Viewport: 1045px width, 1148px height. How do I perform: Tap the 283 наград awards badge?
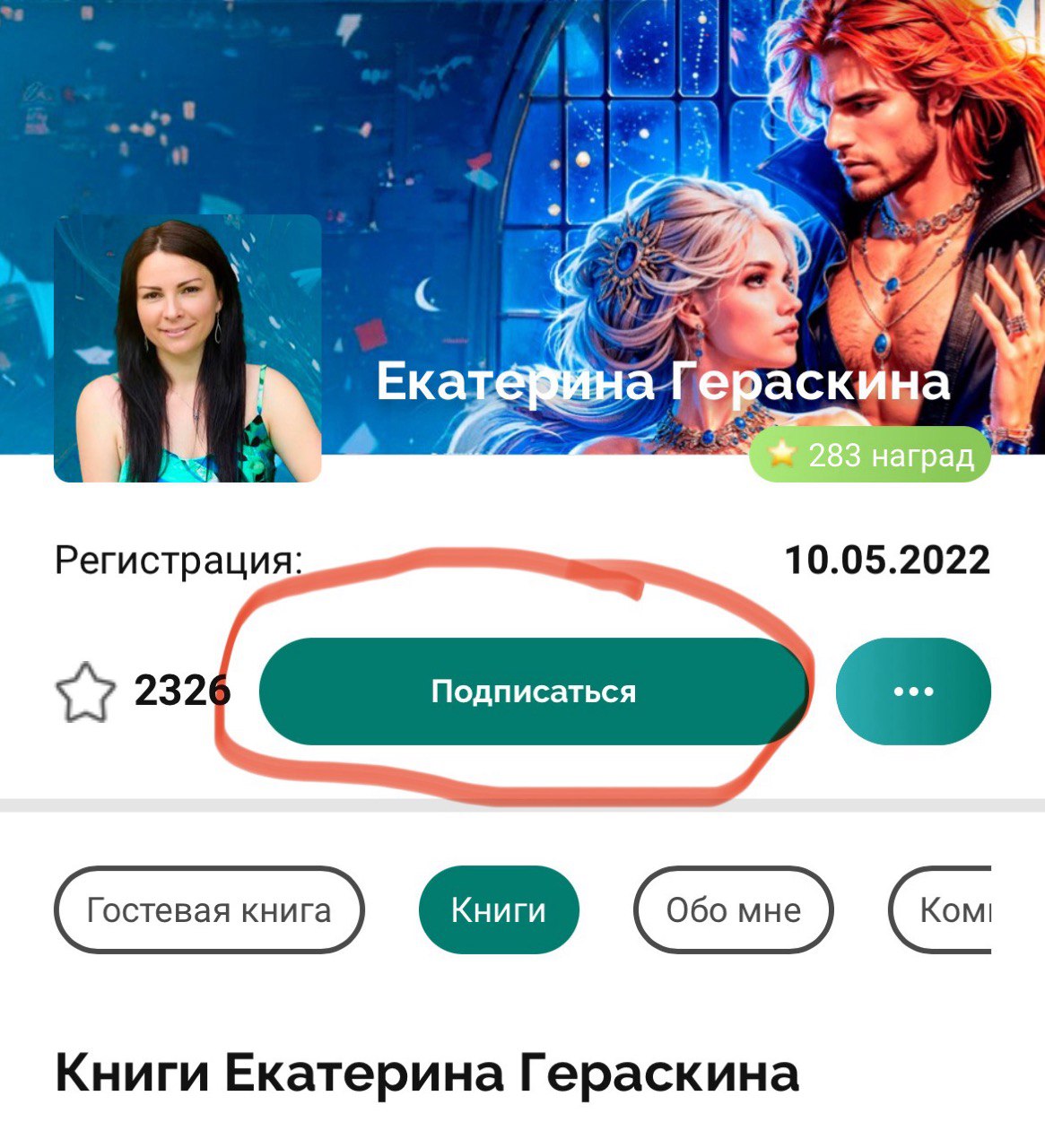[x=870, y=456]
